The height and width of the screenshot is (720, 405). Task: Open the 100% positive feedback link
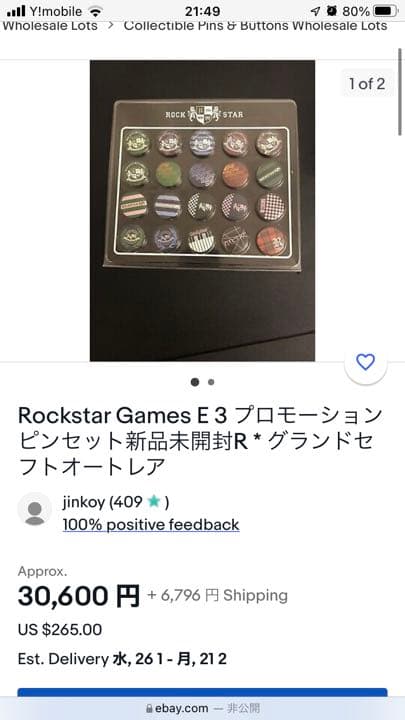(151, 524)
